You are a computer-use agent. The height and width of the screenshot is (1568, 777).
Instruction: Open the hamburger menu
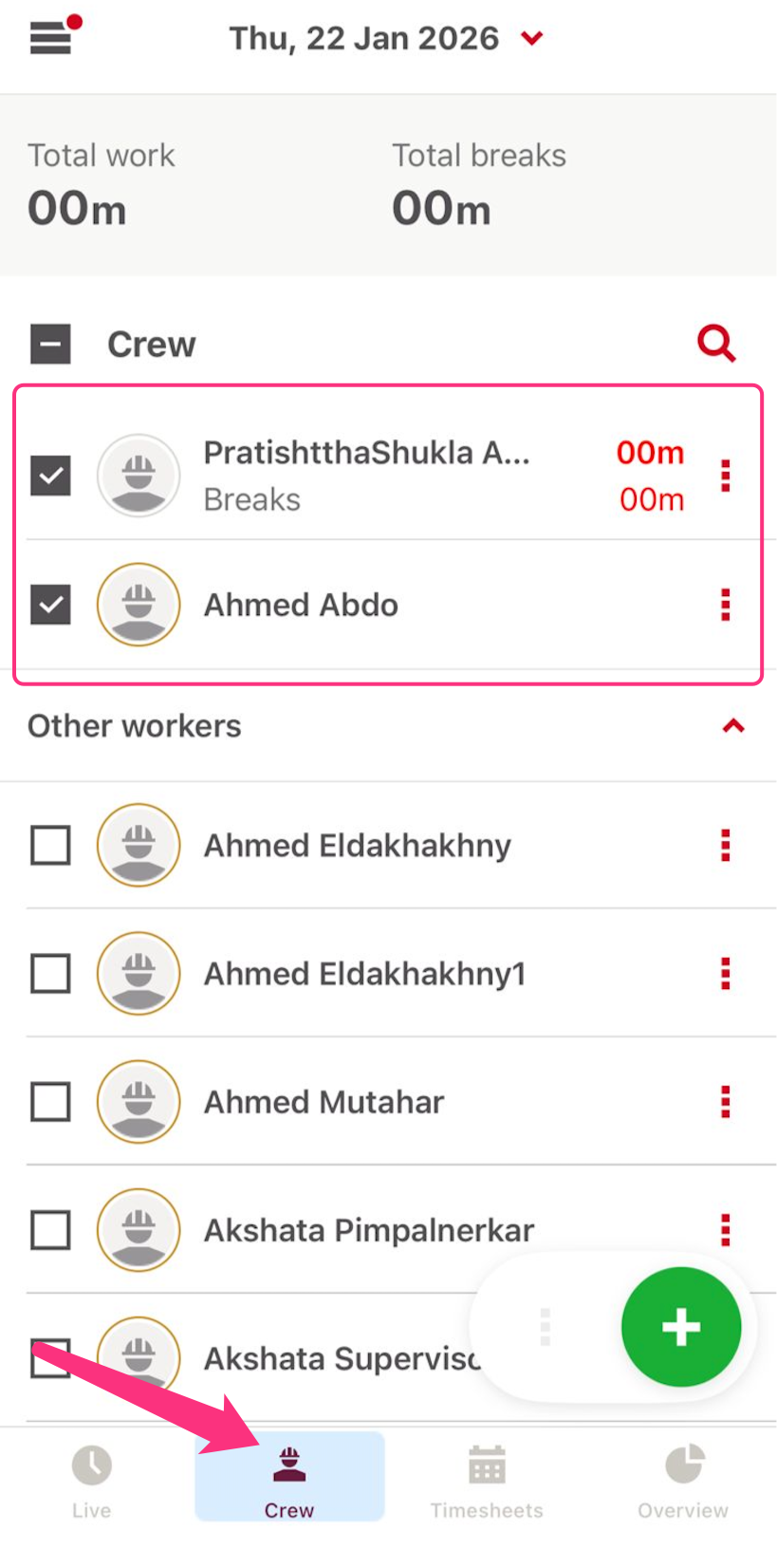coord(51,38)
